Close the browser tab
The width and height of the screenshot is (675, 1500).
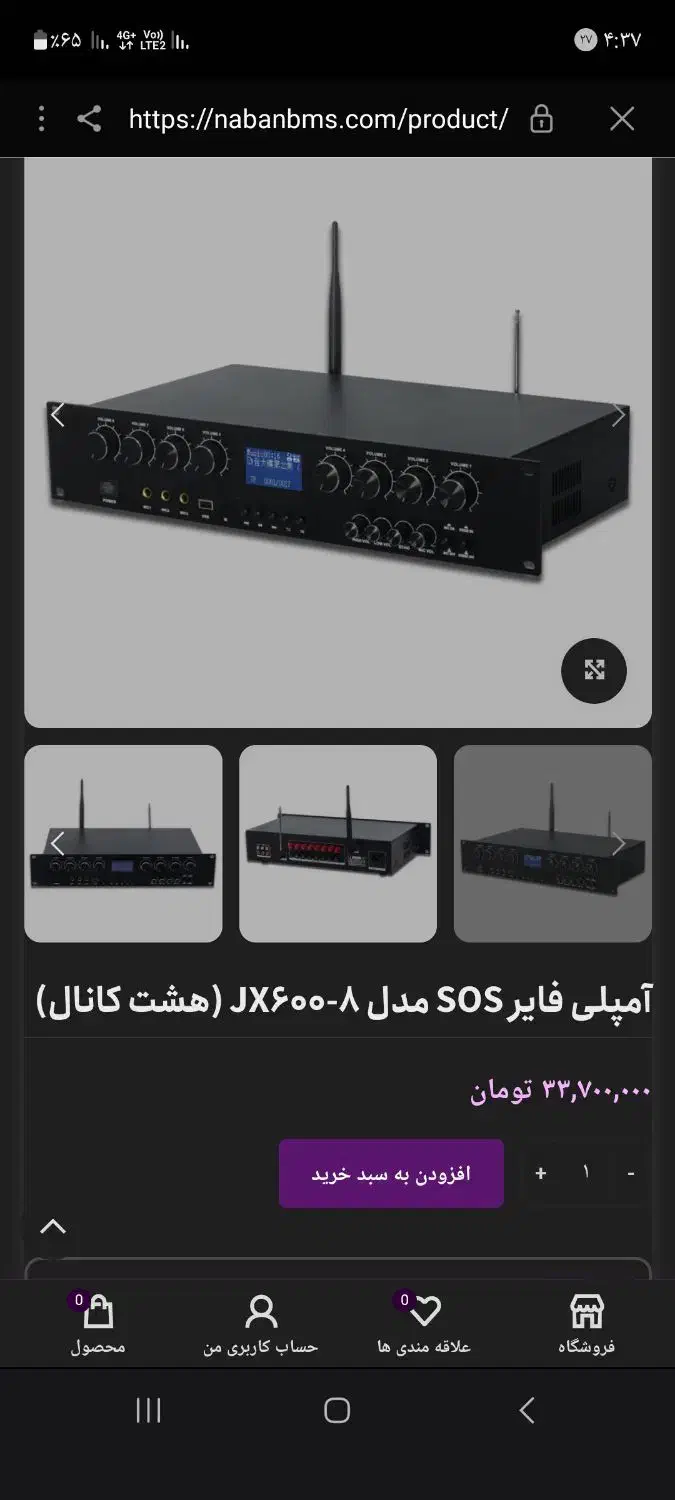[x=622, y=120]
